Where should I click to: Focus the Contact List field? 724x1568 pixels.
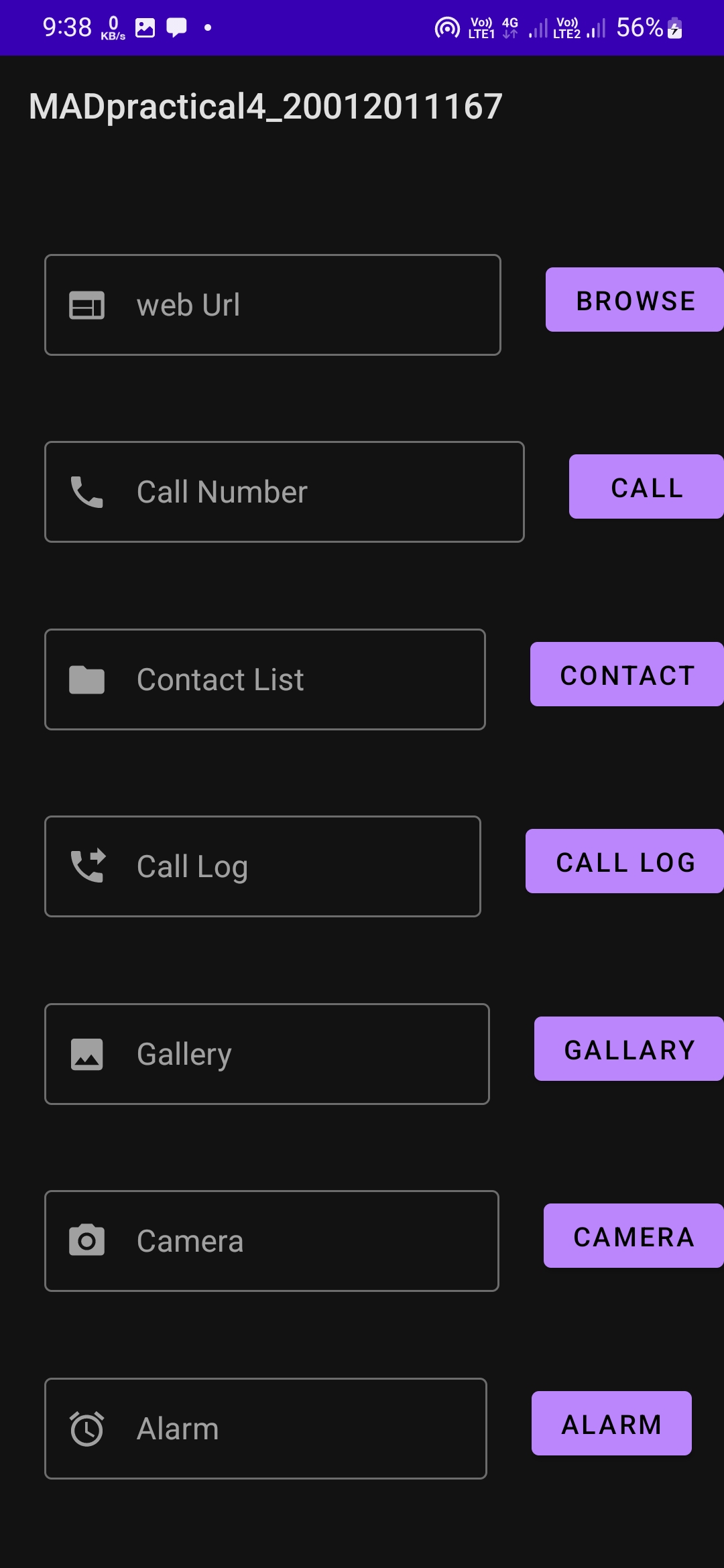point(265,679)
